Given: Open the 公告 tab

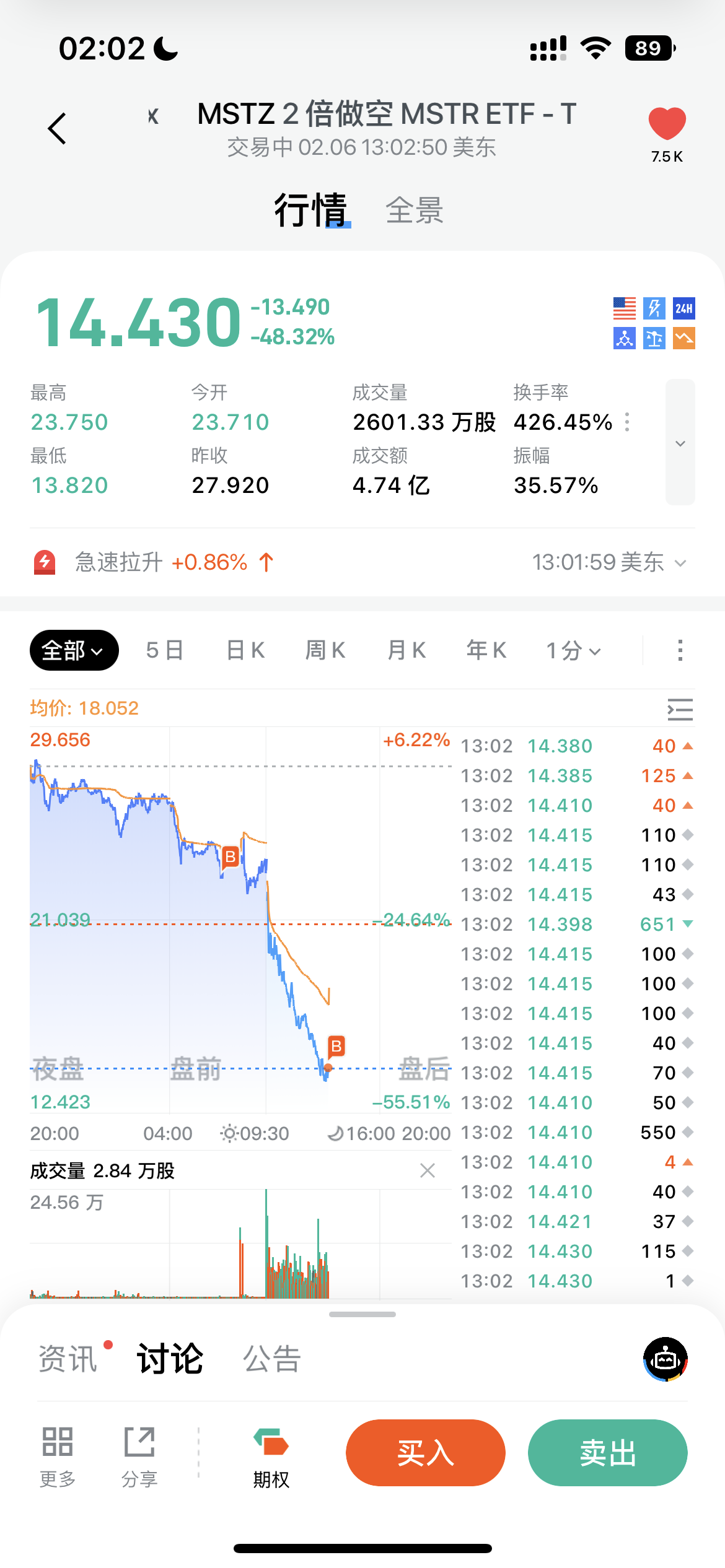Looking at the screenshot, I should 272,1359.
